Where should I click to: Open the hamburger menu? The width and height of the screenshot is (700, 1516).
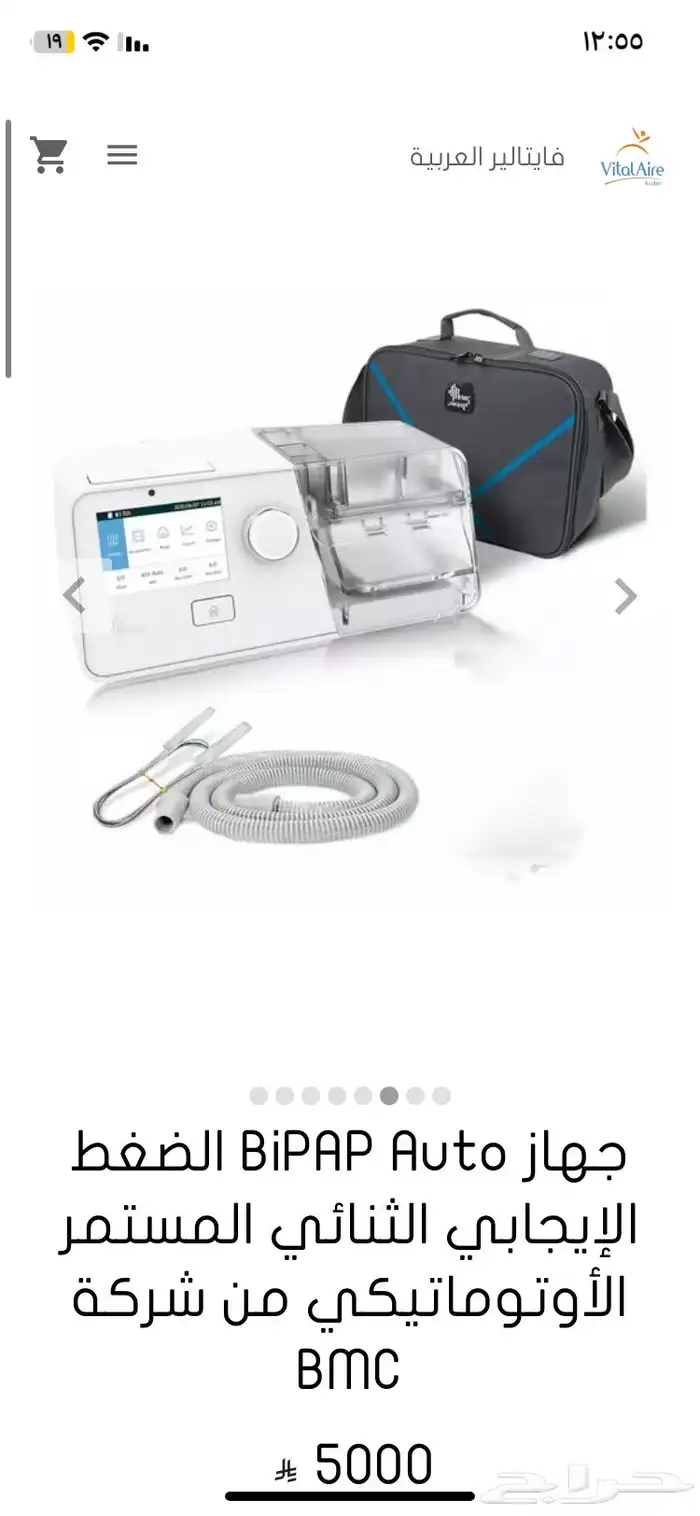(122, 155)
